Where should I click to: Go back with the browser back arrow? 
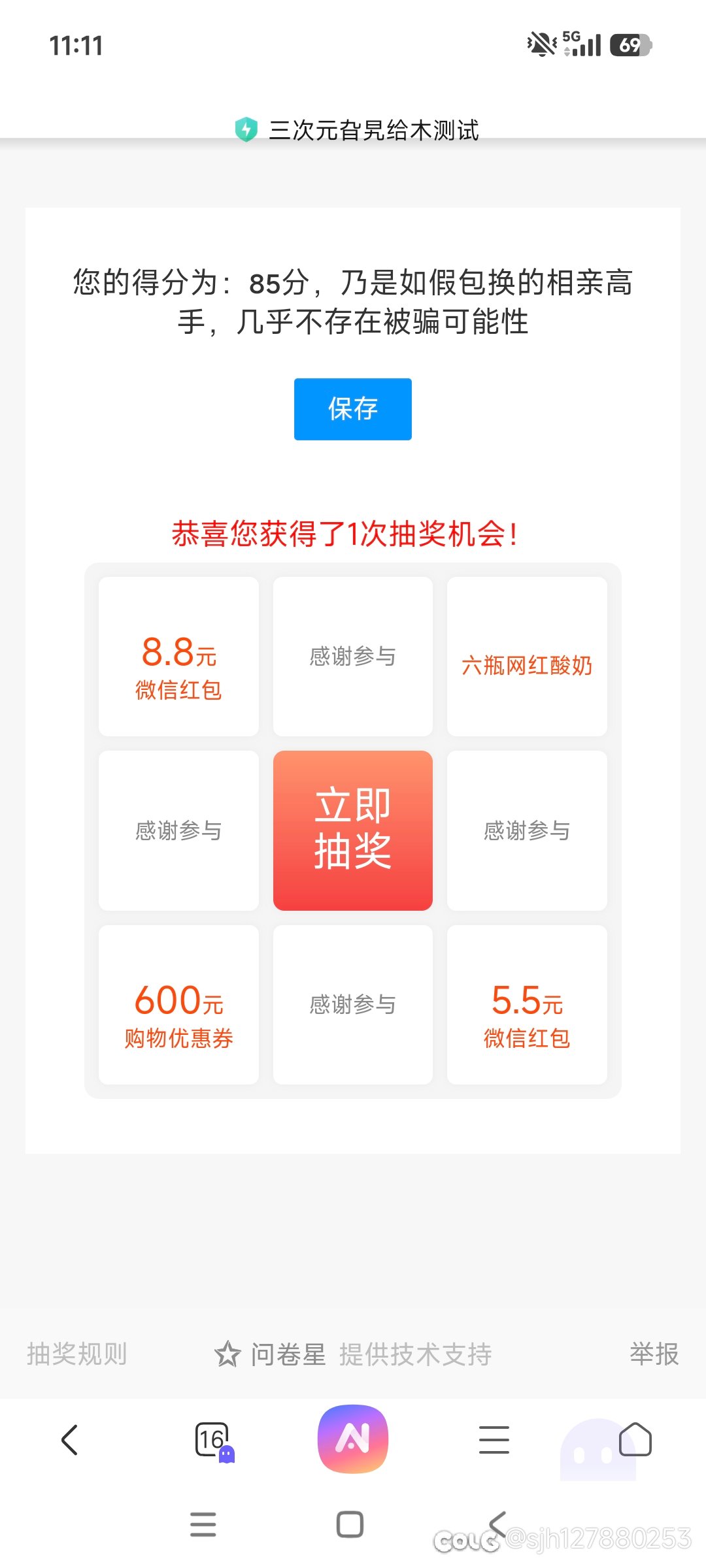tap(69, 1440)
